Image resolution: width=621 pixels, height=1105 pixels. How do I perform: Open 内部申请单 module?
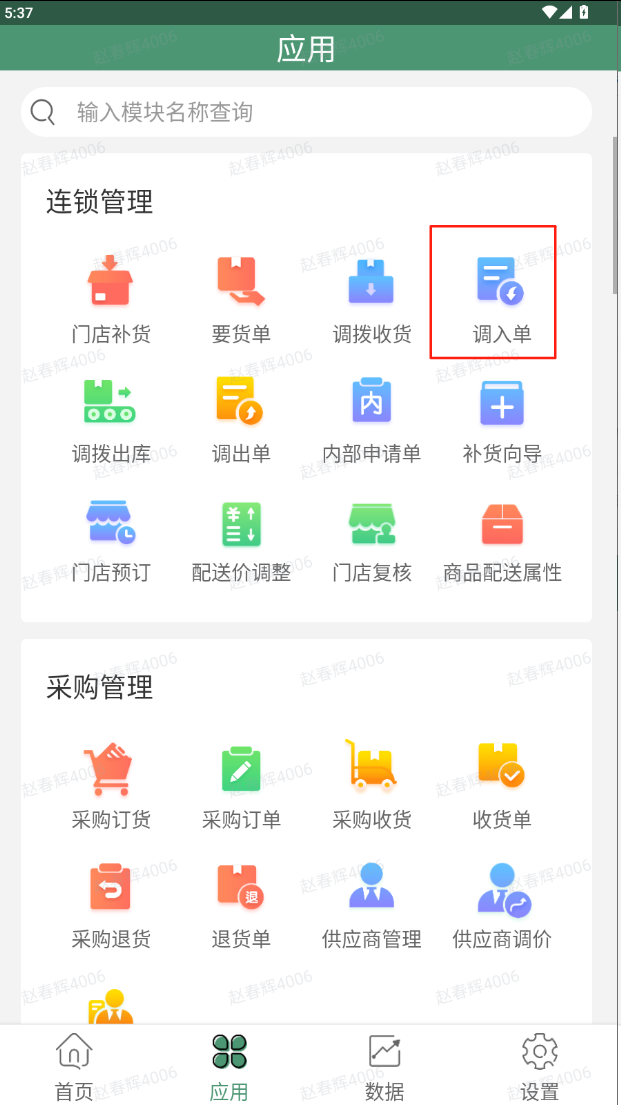[372, 417]
